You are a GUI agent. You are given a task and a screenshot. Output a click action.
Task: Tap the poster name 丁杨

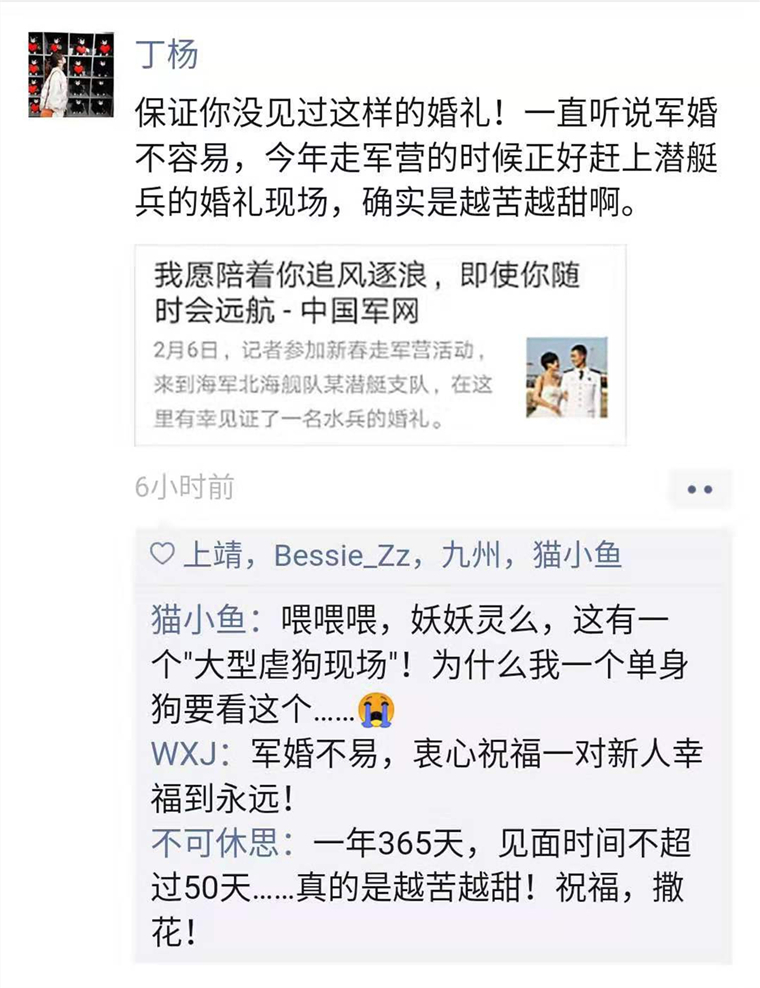(165, 50)
